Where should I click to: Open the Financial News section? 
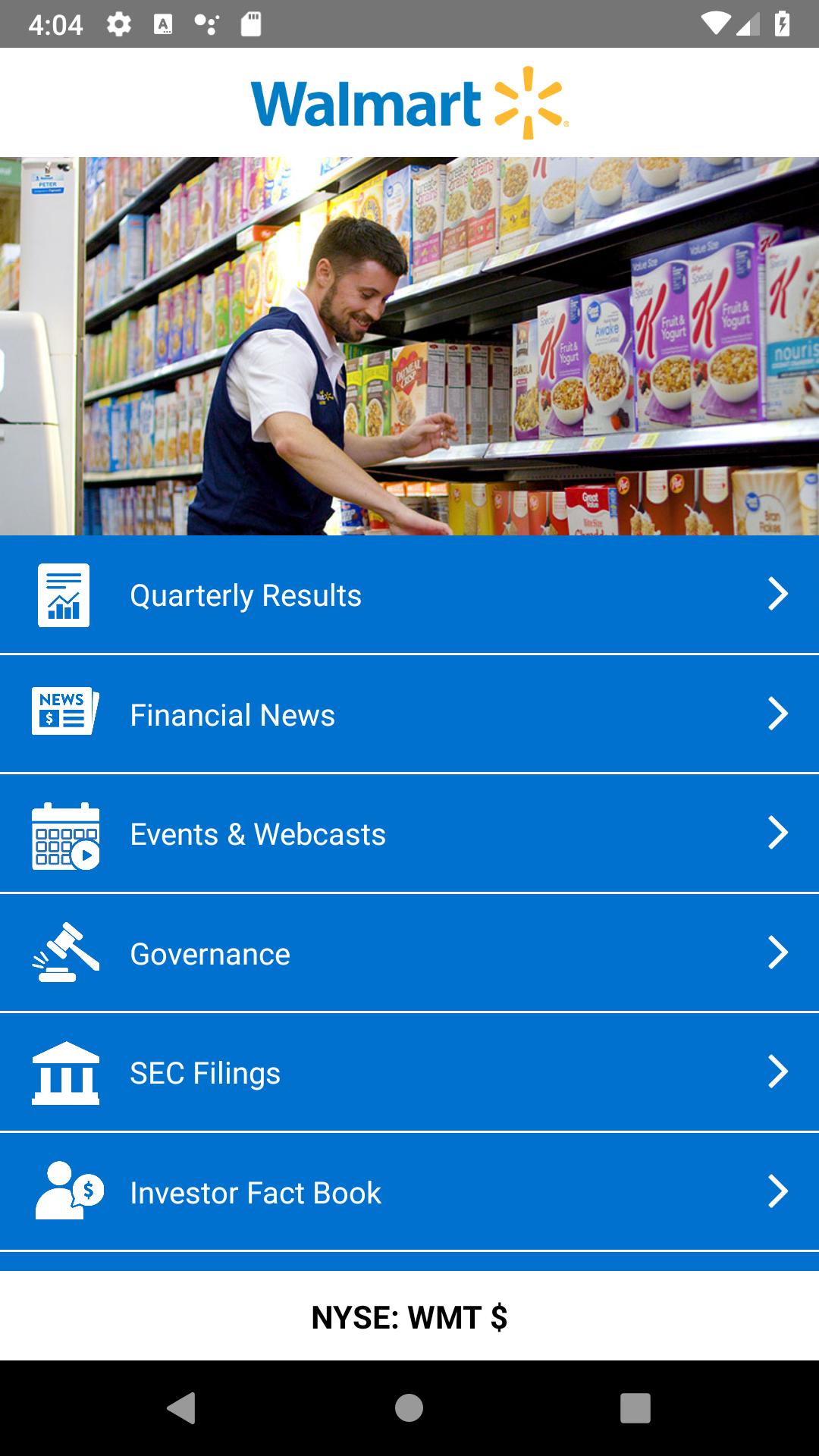409,714
